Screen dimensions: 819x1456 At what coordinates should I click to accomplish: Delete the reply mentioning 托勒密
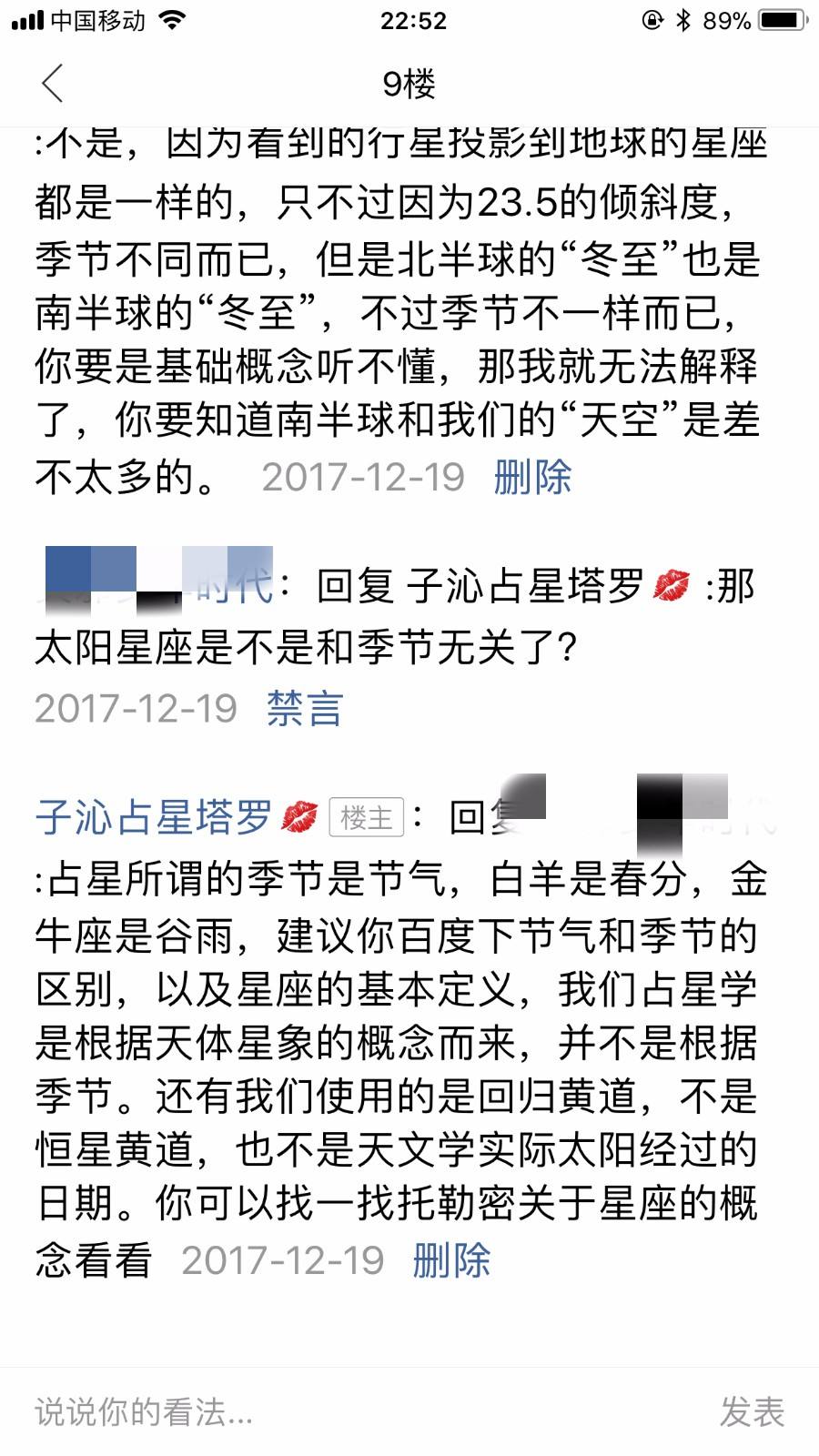pos(450,1260)
